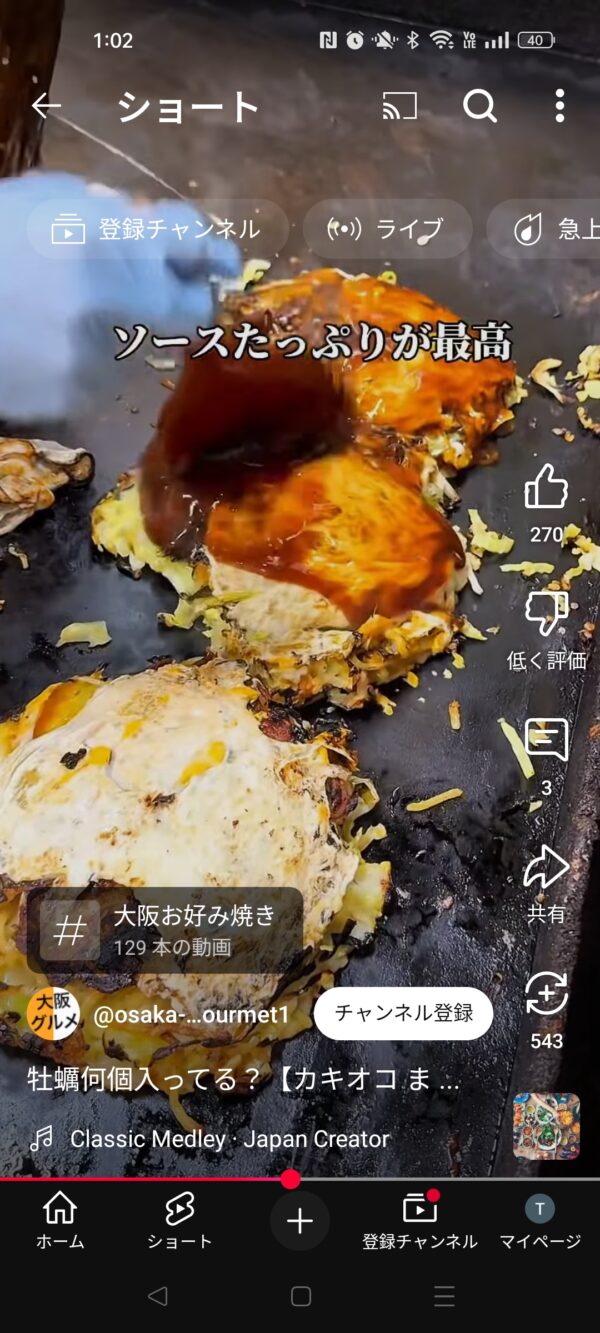The width and height of the screenshot is (600, 1333).
Task: Open the sound thumbnail at bottom right
Action: click(x=546, y=1126)
